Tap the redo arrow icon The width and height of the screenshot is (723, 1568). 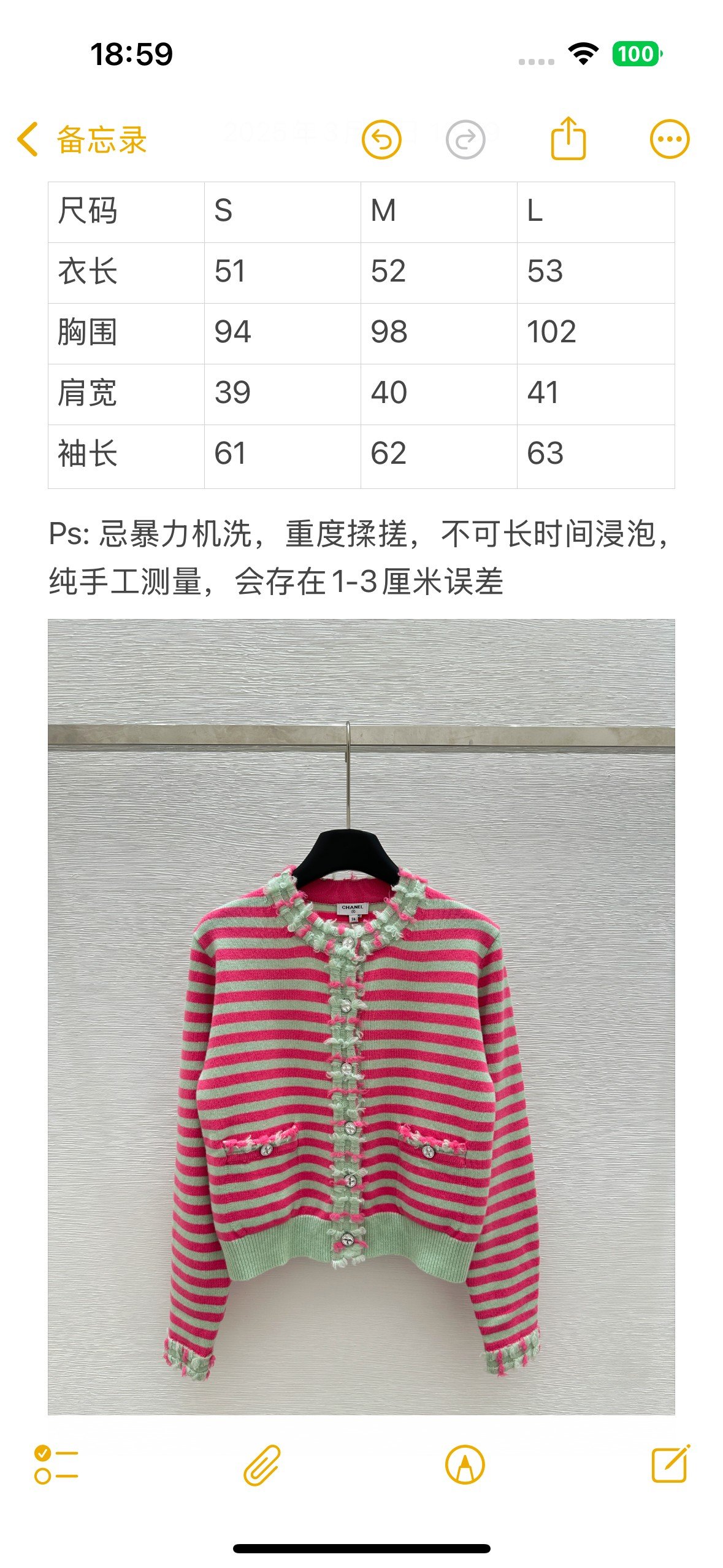click(465, 139)
